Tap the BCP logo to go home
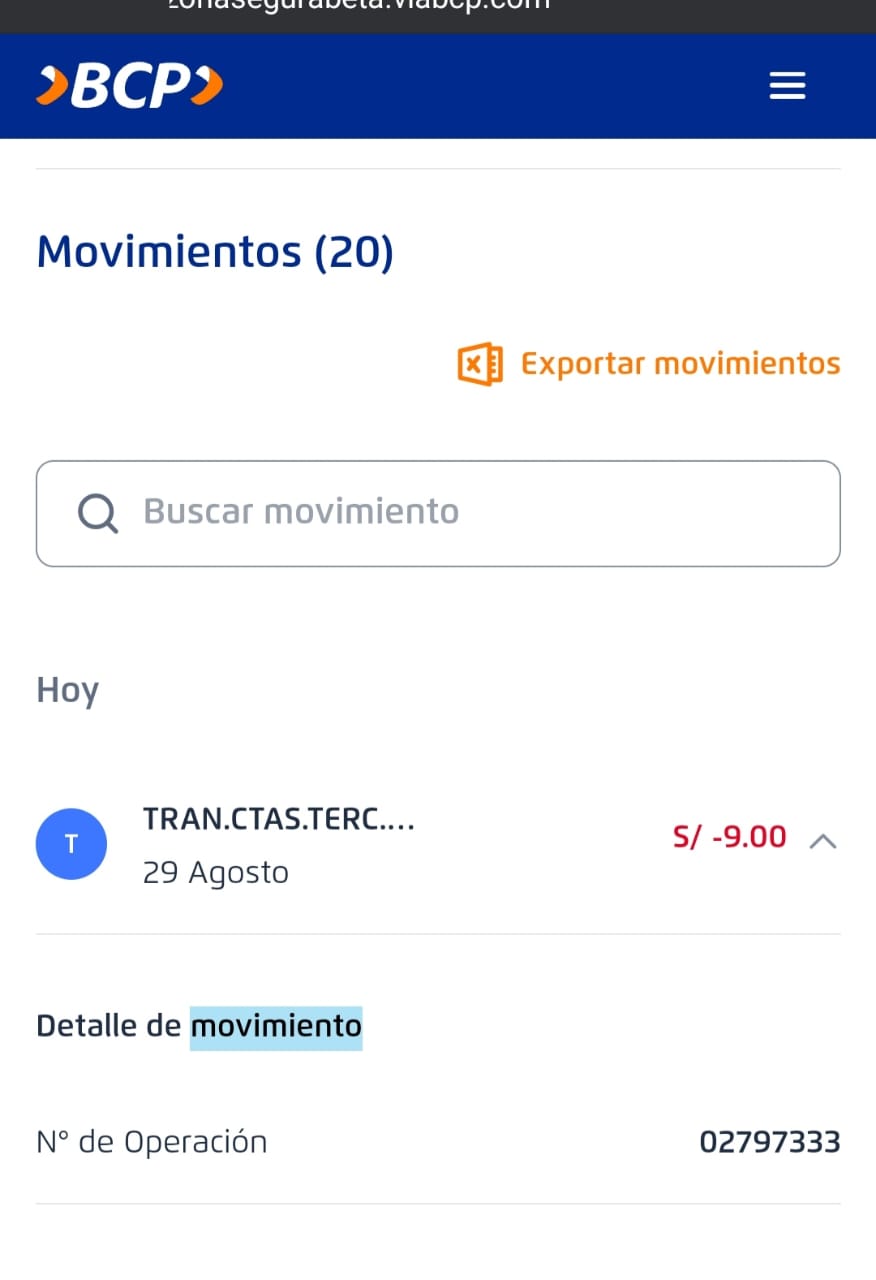 [129, 87]
